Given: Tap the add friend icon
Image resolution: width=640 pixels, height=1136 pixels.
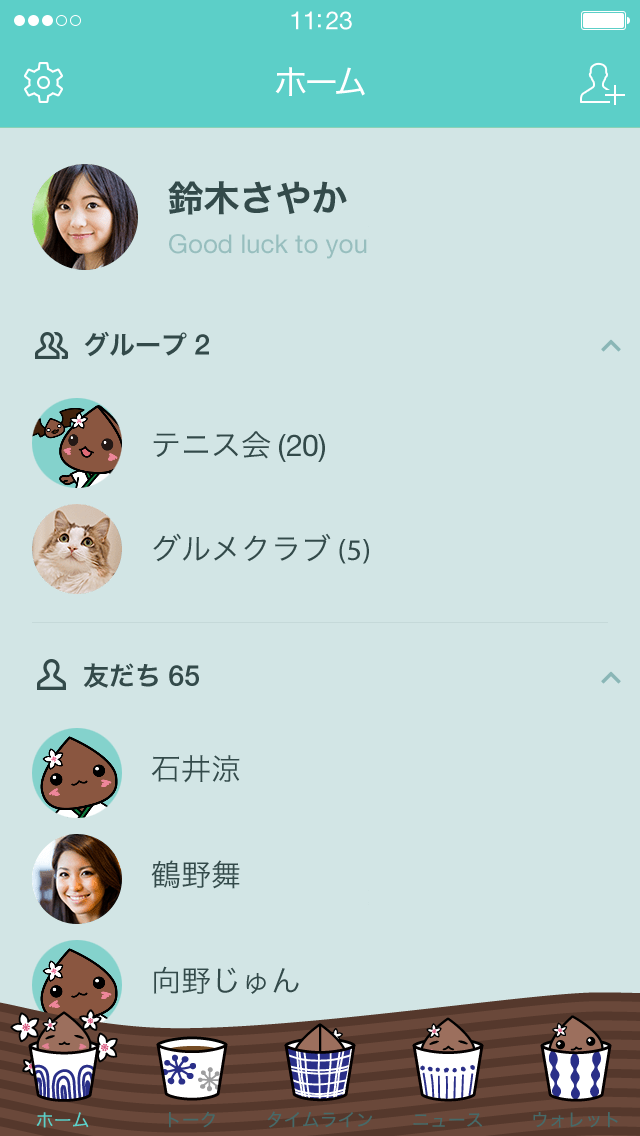Looking at the screenshot, I should (x=601, y=83).
